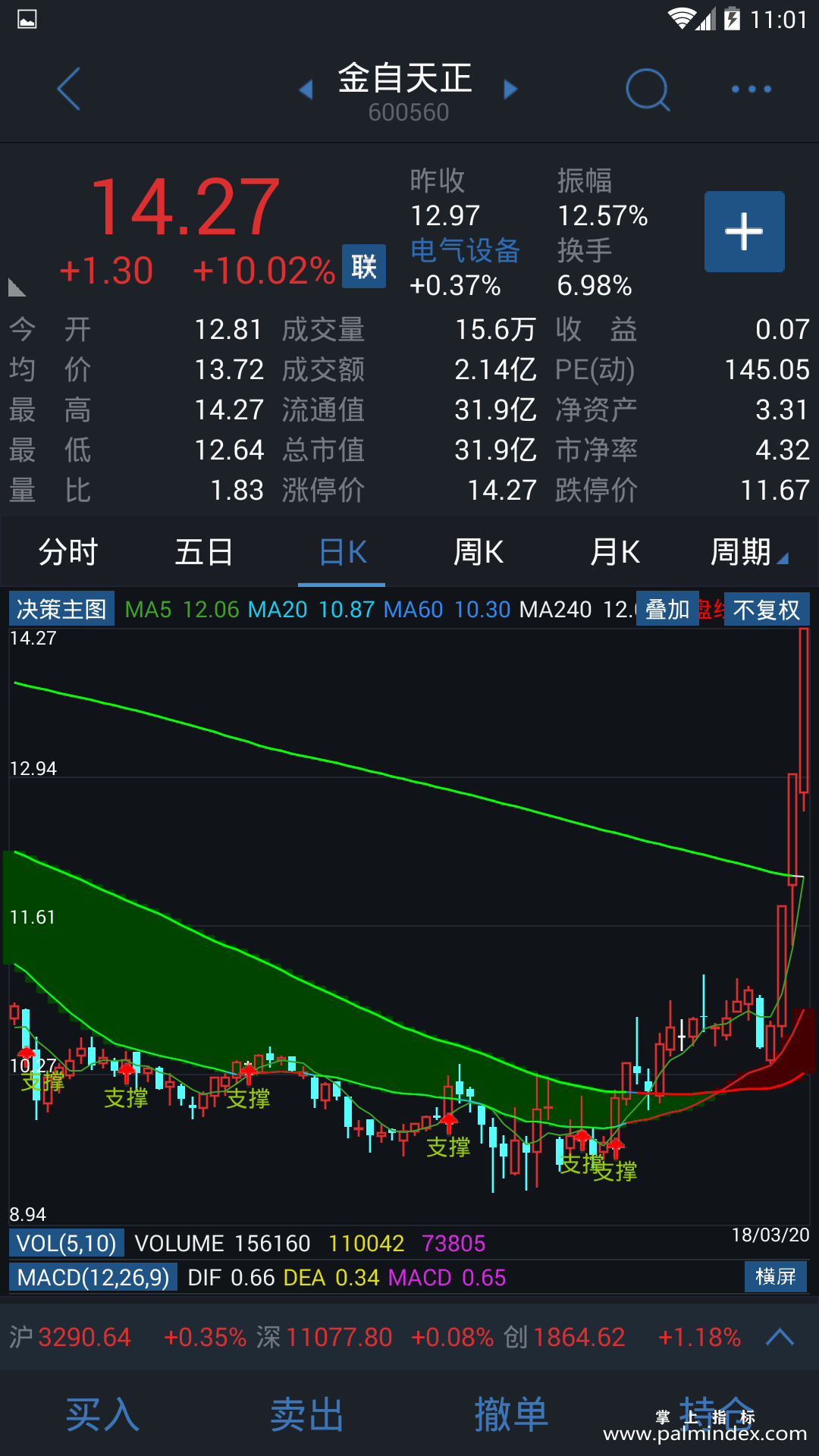Go back using the top-left arrow

pyautogui.click(x=68, y=89)
